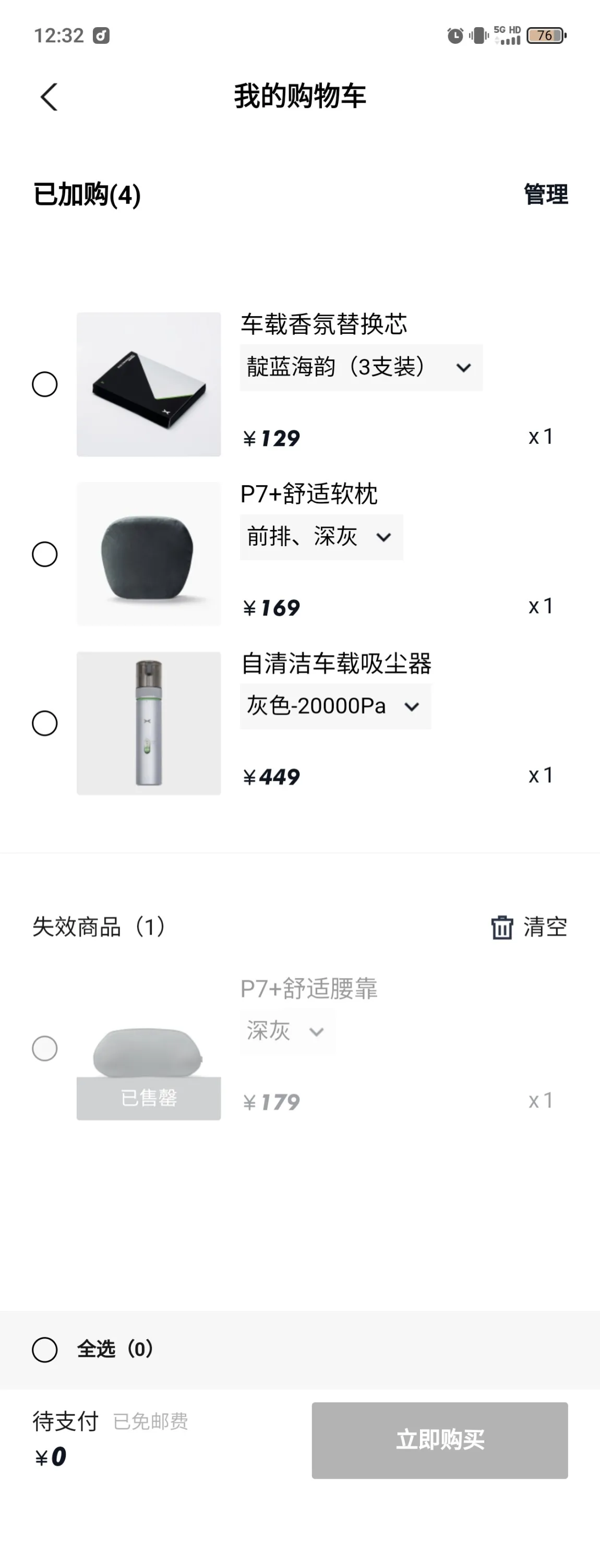The width and height of the screenshot is (600, 1568).
Task: Open the P7+舒适软枕 product image
Action: [x=149, y=554]
